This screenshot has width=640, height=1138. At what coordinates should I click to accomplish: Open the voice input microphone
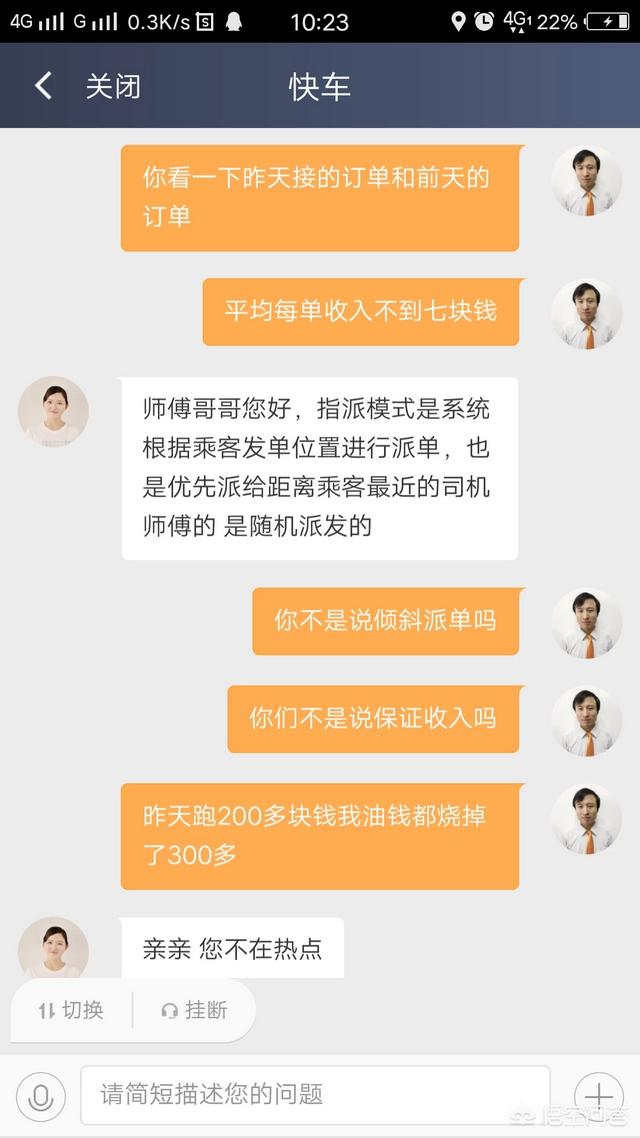(x=41, y=1095)
